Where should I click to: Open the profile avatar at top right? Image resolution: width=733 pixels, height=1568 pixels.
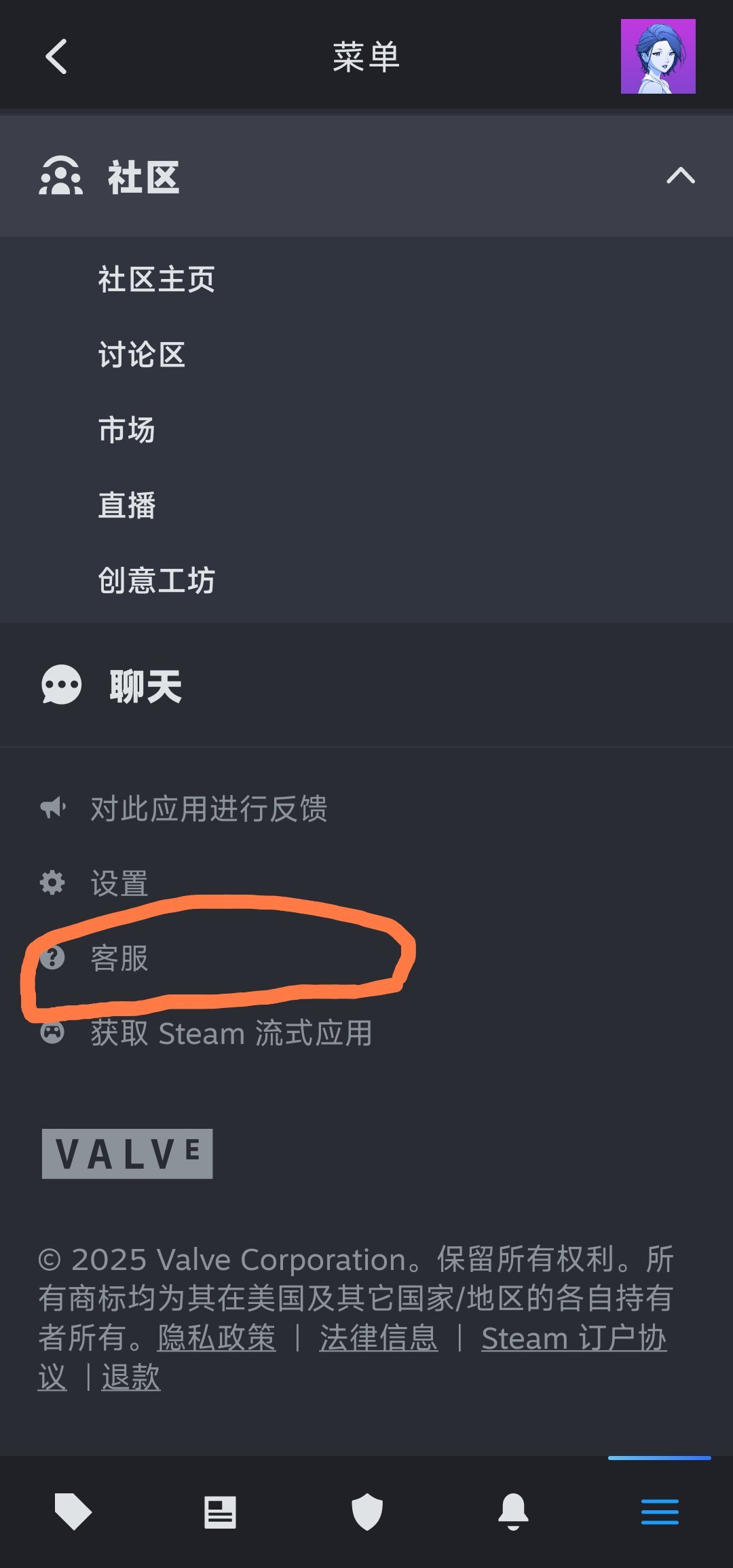point(658,56)
